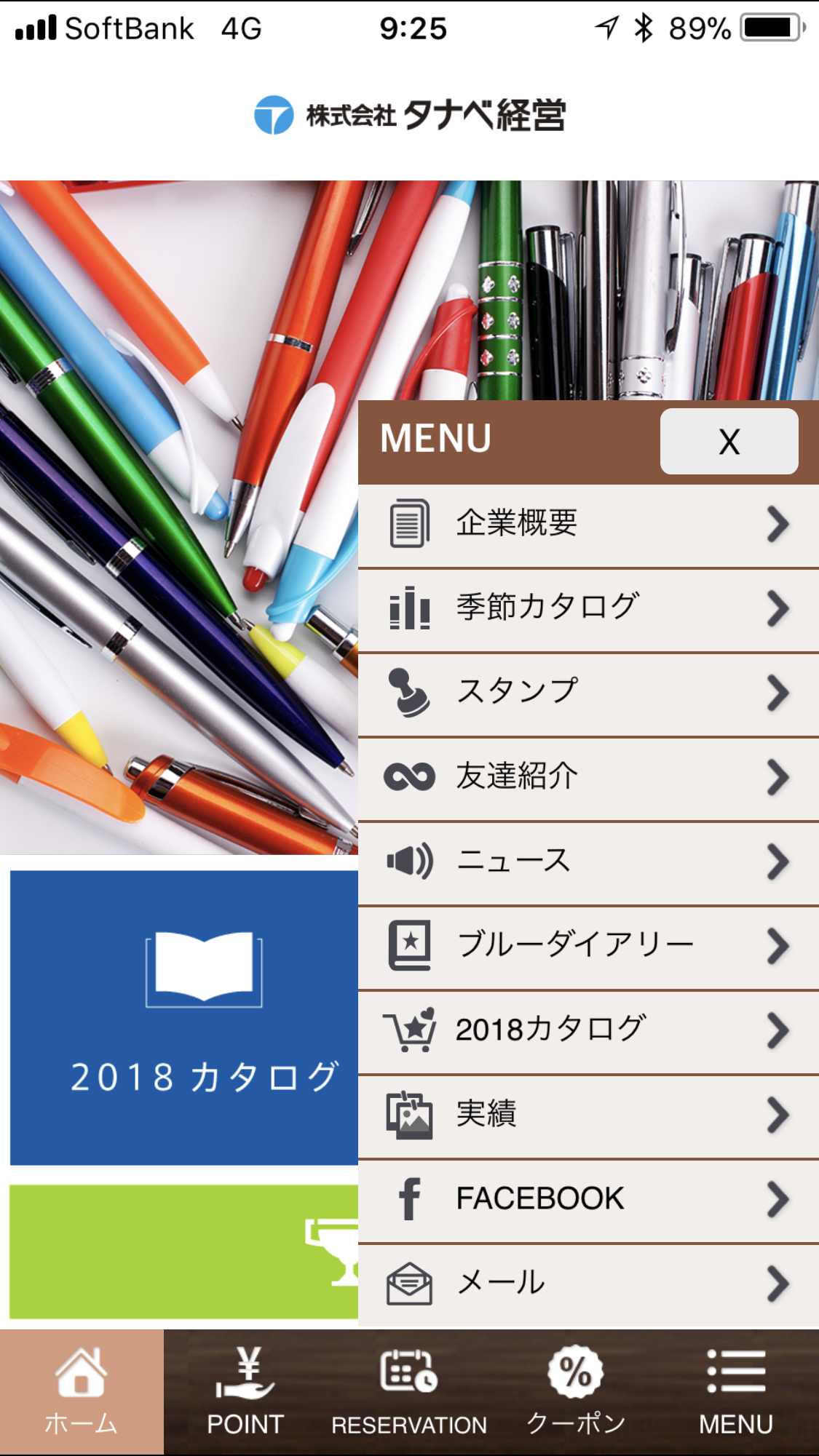
Task: Go to the クーポン tab
Action: point(575,1393)
